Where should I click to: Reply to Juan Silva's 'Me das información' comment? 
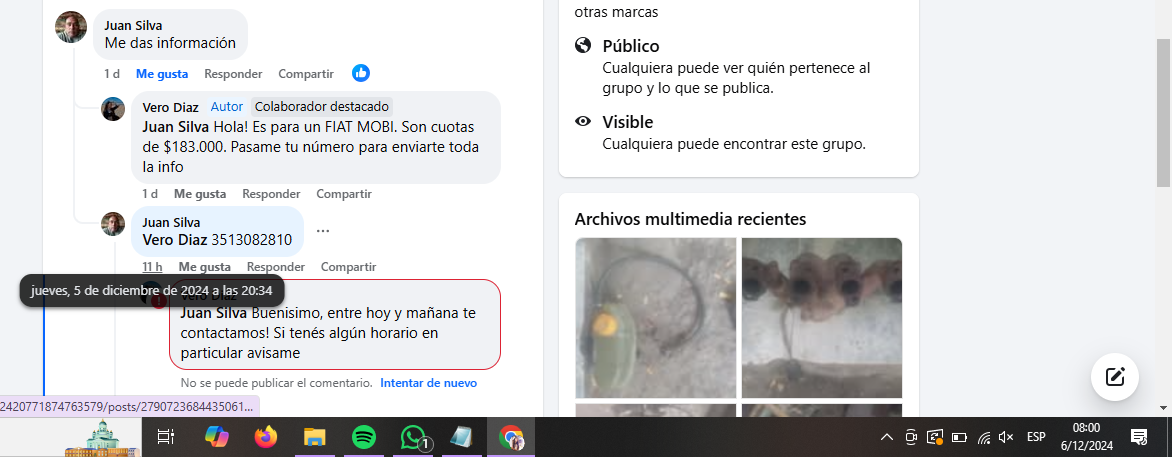pyautogui.click(x=233, y=74)
